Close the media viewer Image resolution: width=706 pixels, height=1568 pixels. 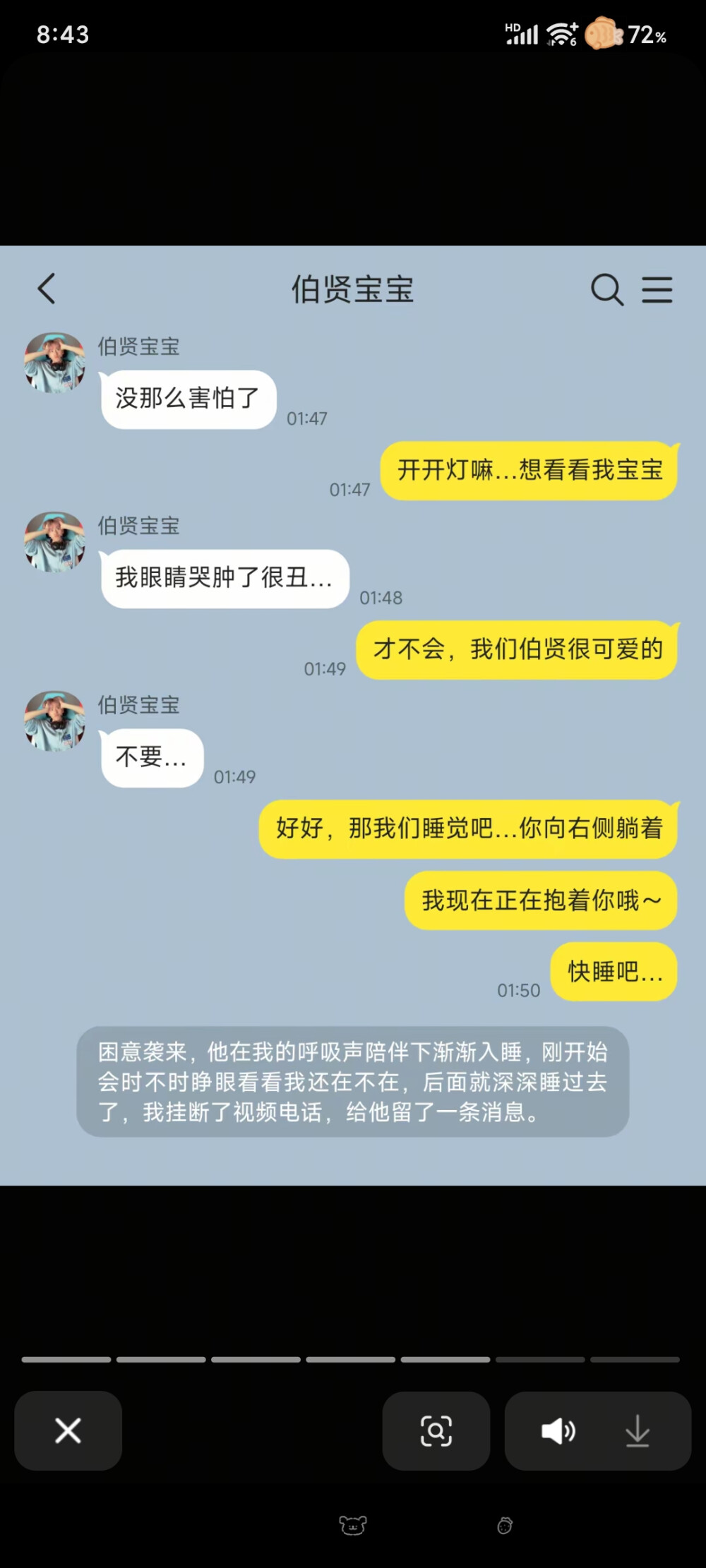tap(68, 1430)
